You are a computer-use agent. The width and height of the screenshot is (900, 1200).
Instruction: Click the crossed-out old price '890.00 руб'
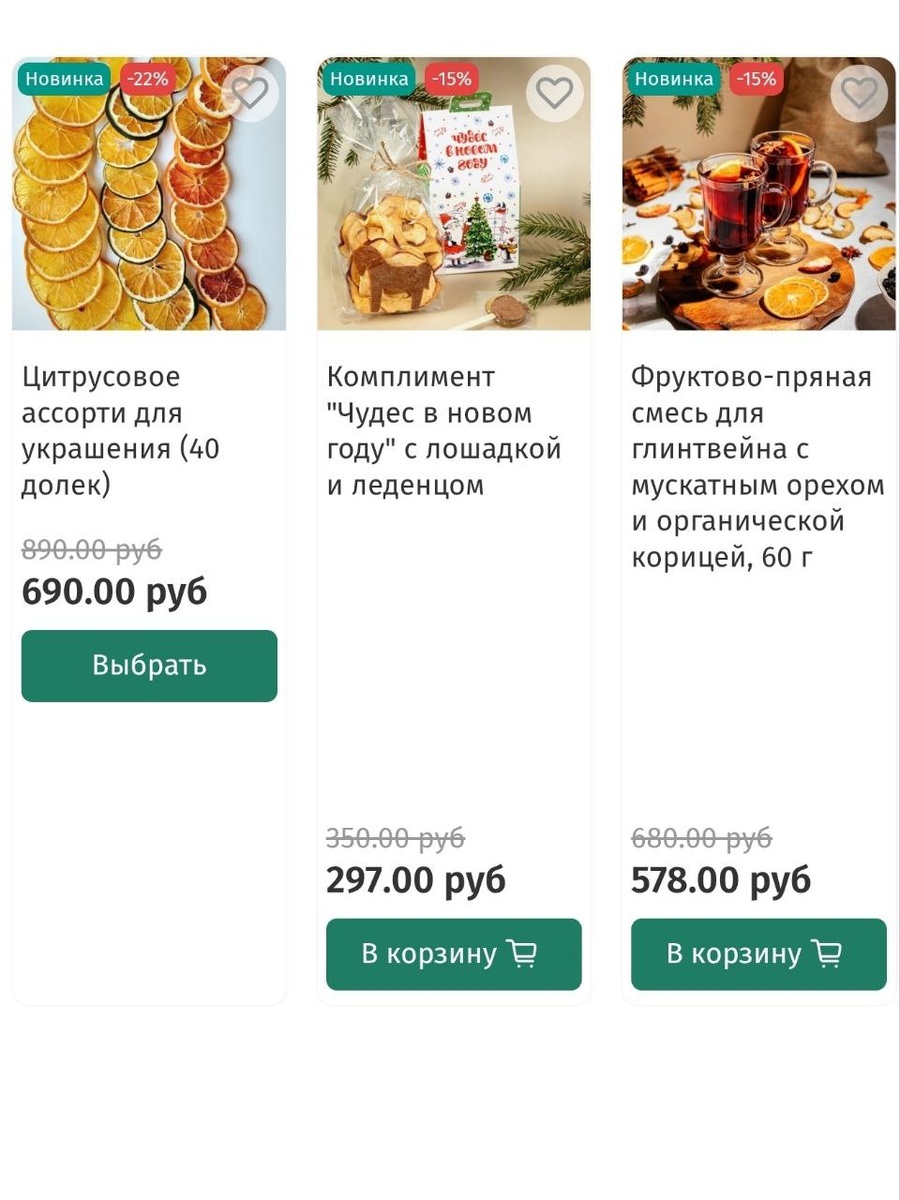[91, 549]
